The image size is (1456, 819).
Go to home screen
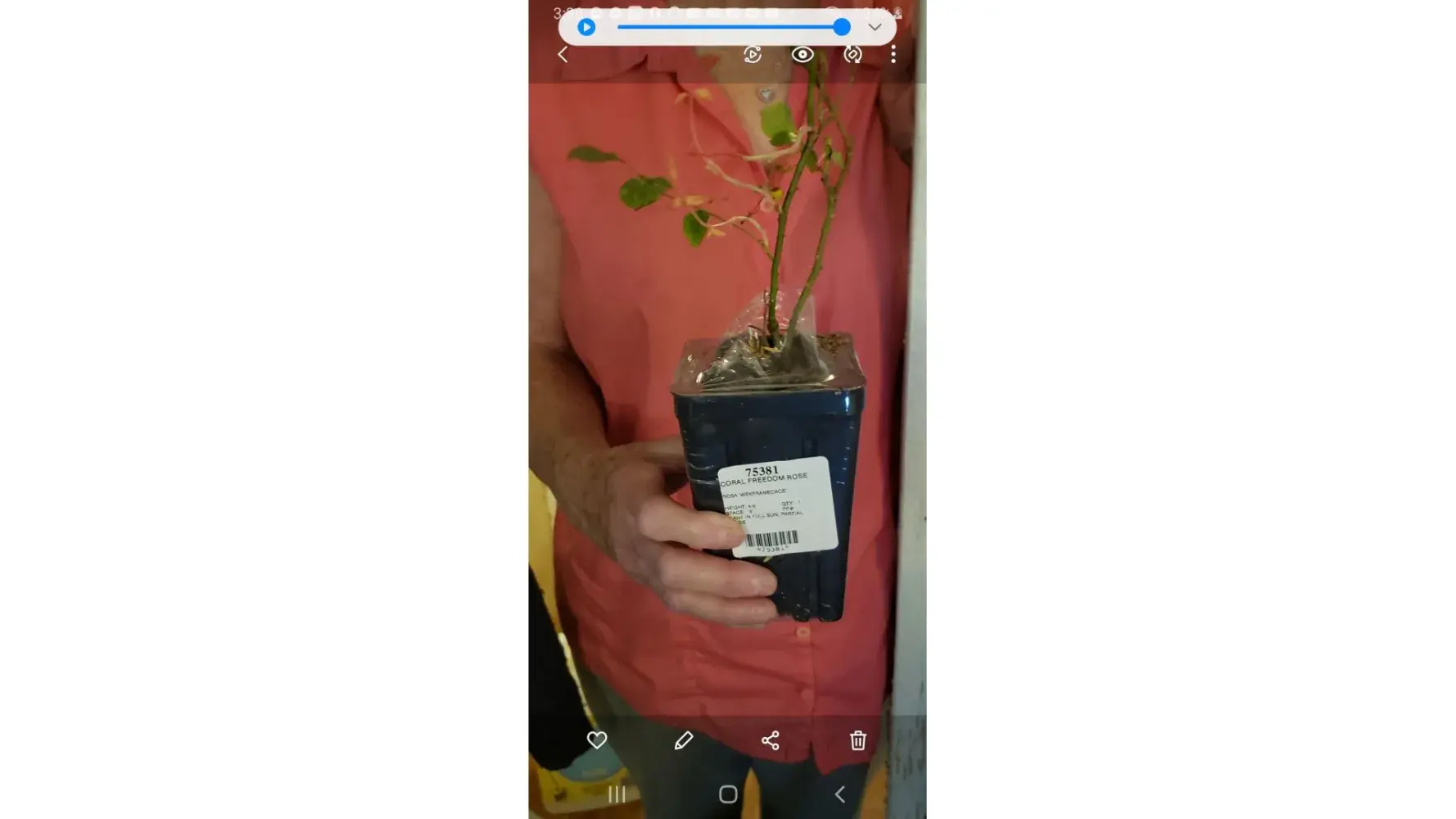(728, 794)
